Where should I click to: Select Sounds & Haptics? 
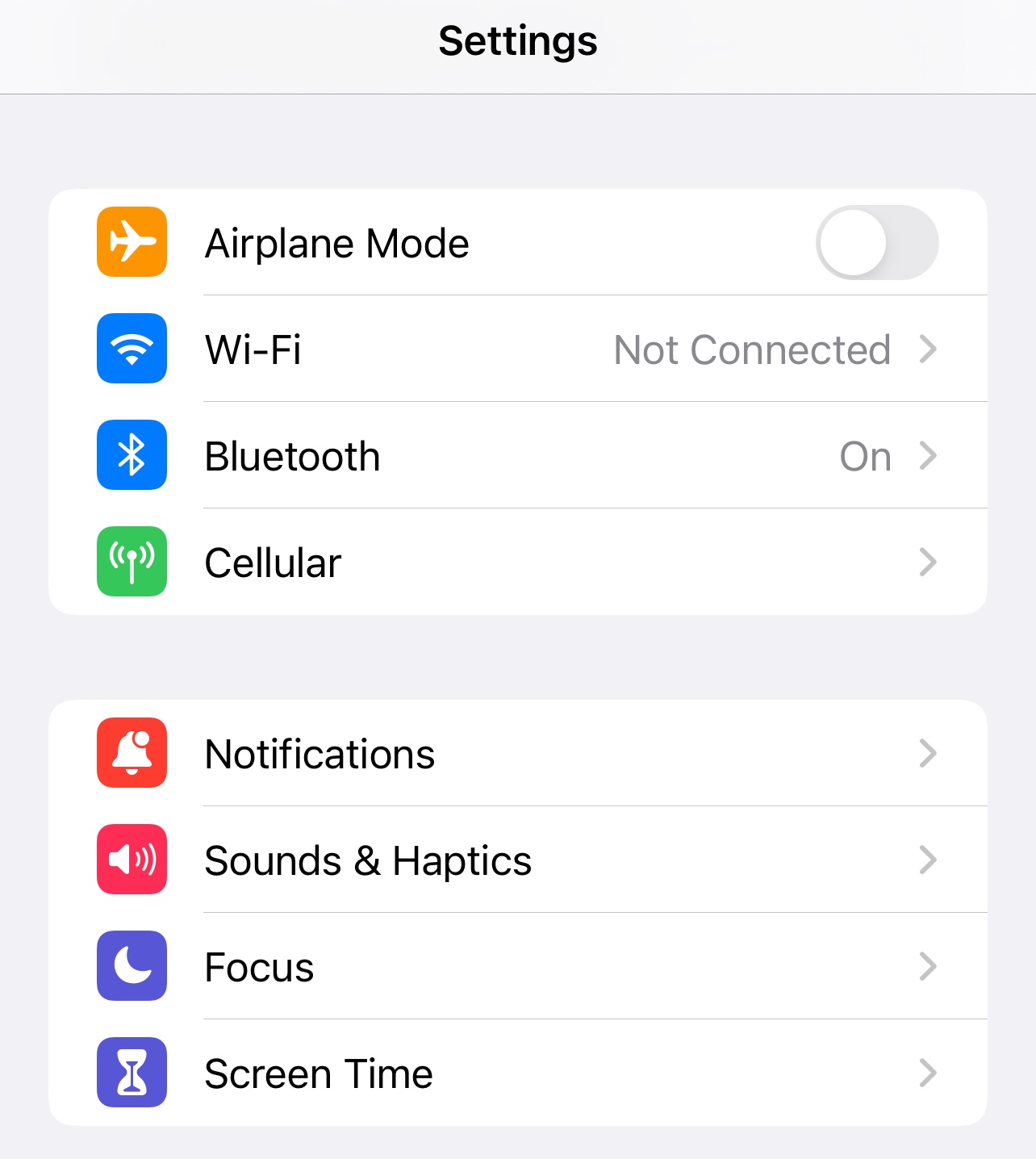(x=516, y=860)
